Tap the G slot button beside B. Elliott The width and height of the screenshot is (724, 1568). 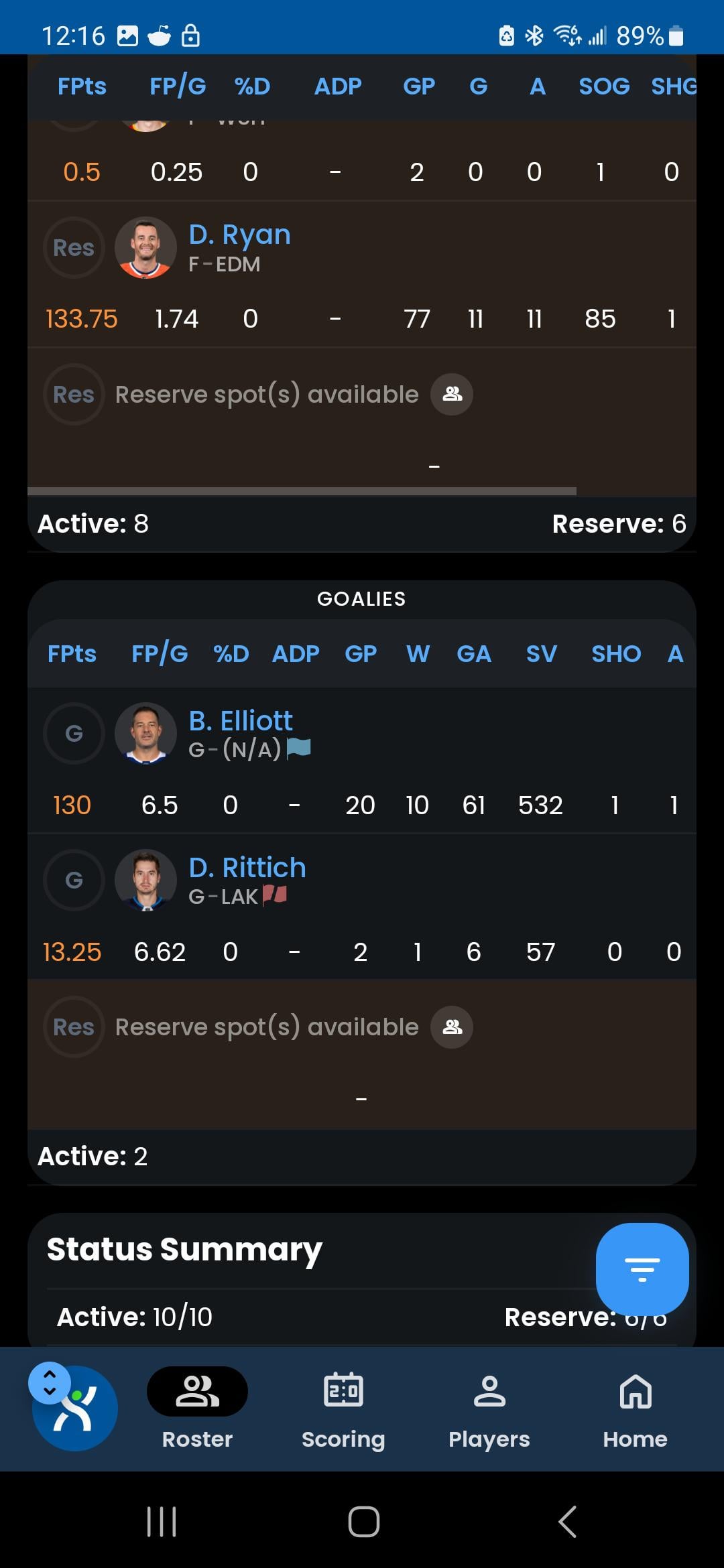click(x=74, y=734)
